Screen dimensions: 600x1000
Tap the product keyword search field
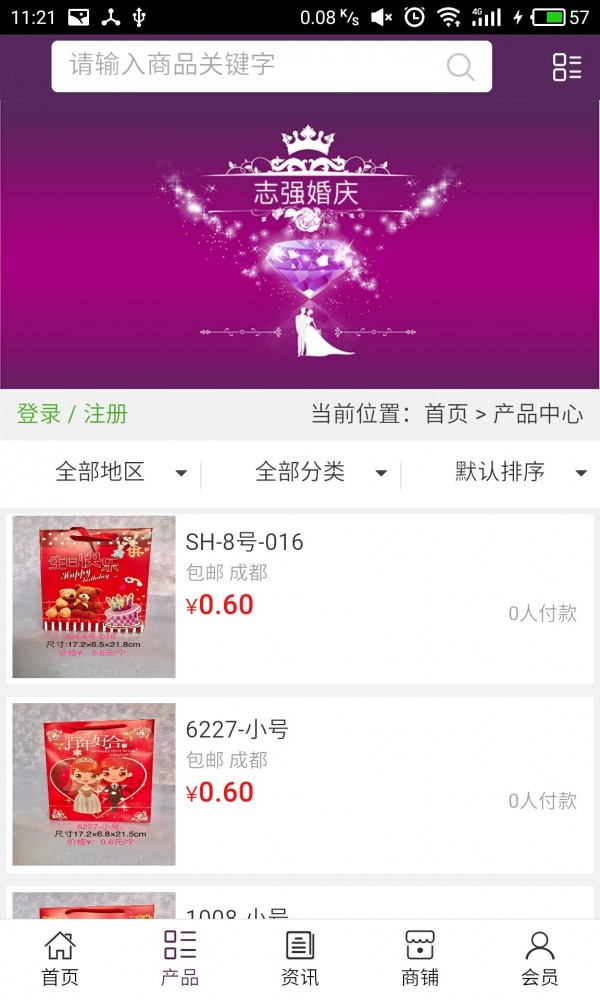point(250,66)
